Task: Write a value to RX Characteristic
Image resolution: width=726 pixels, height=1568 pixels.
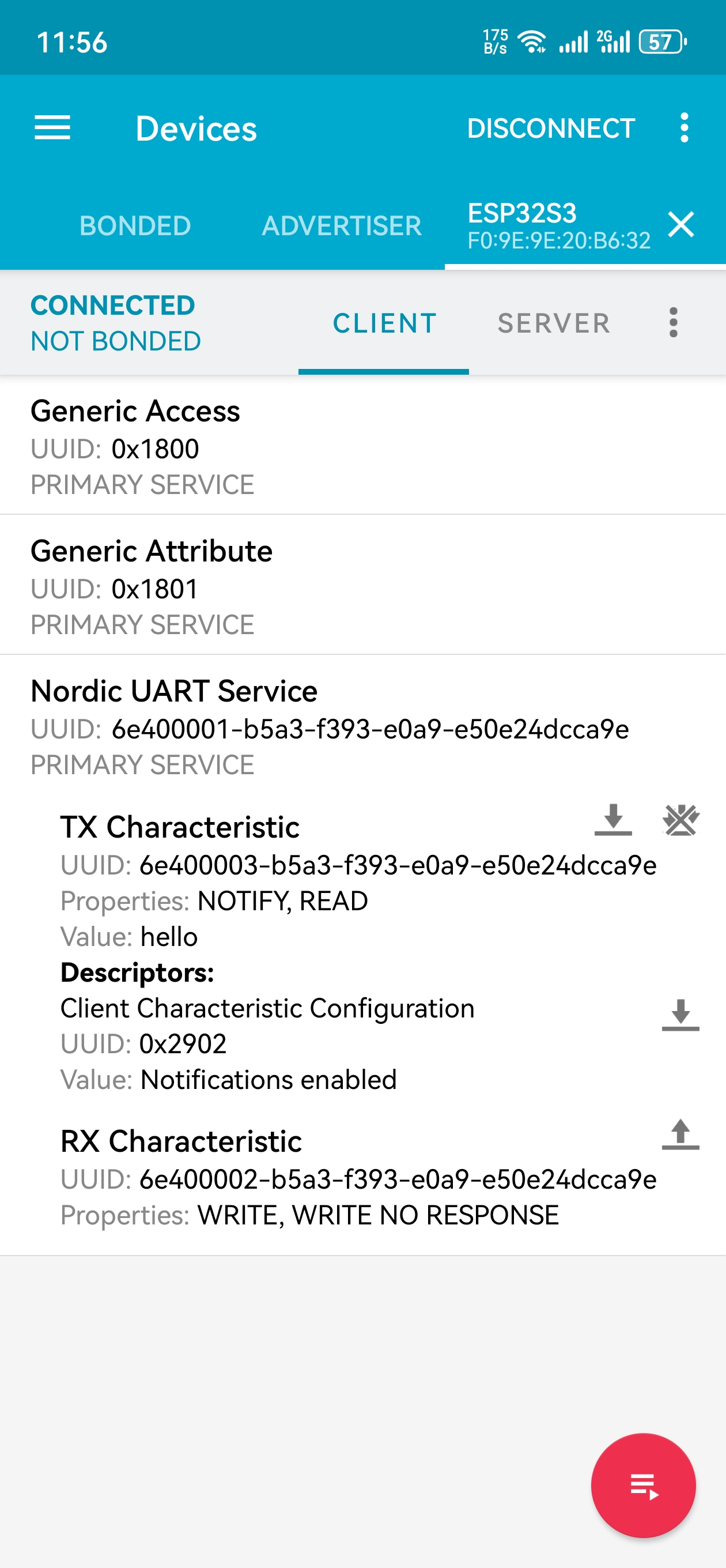Action: 680,1134
